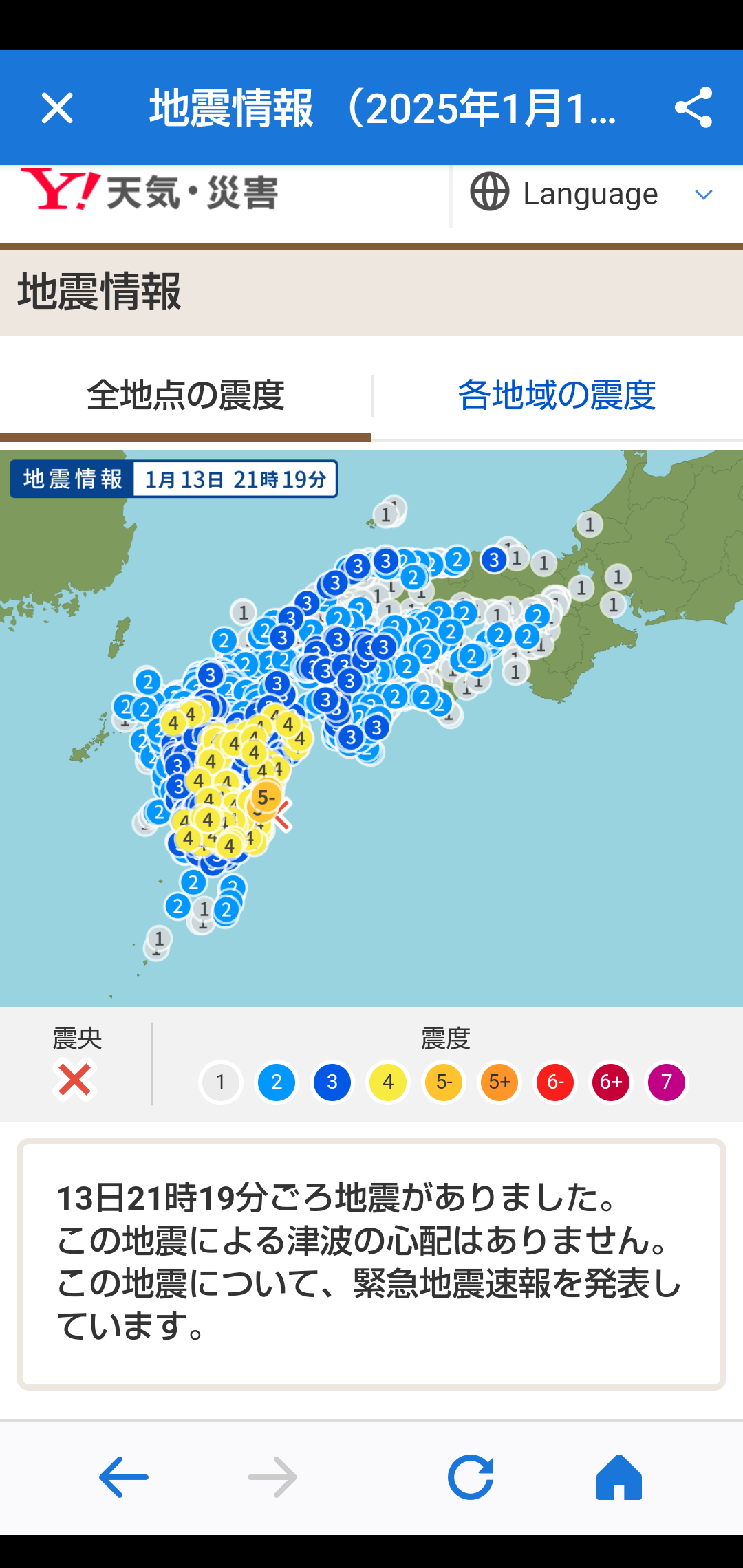Switch to the 各地域の震度 tab

(x=557, y=395)
